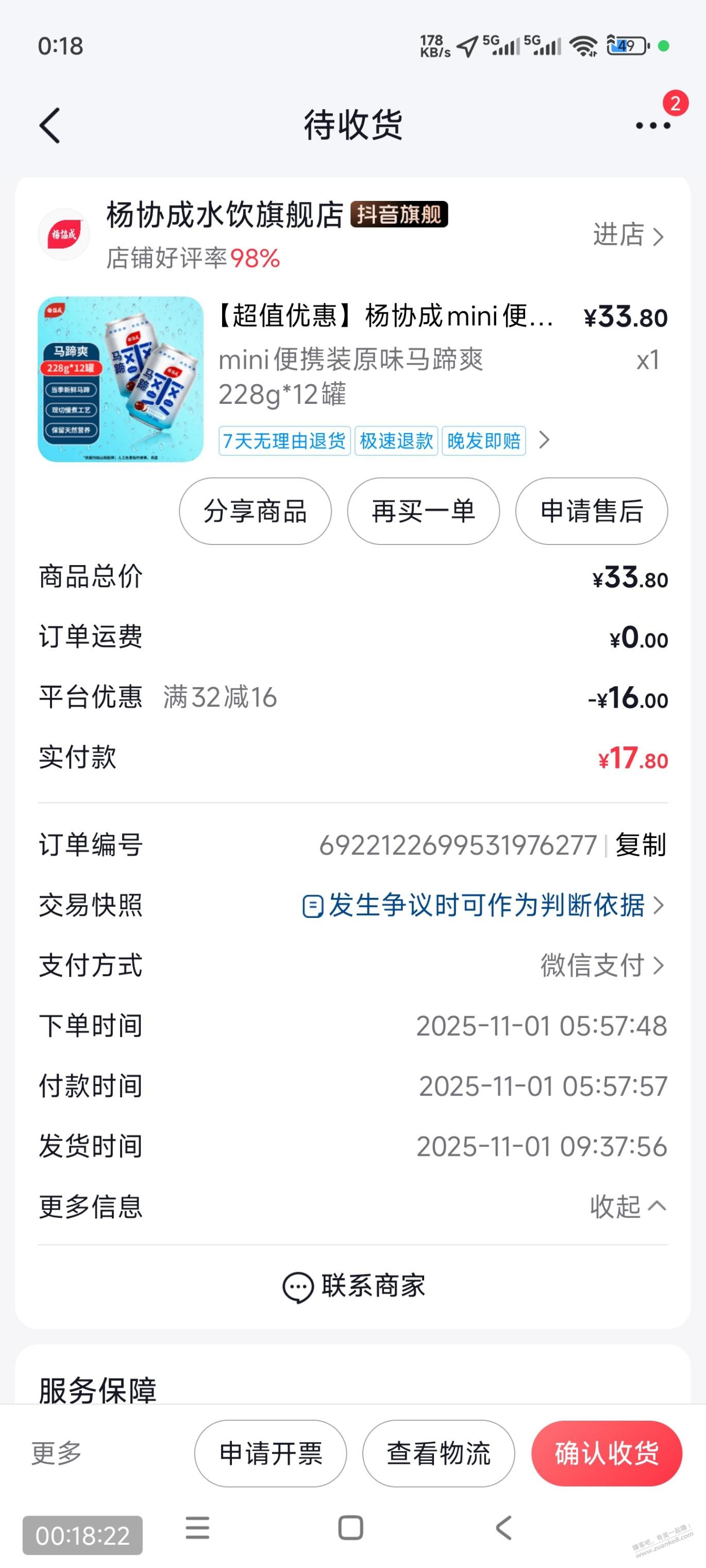
Task: Tap the system home button
Action: (350, 1527)
